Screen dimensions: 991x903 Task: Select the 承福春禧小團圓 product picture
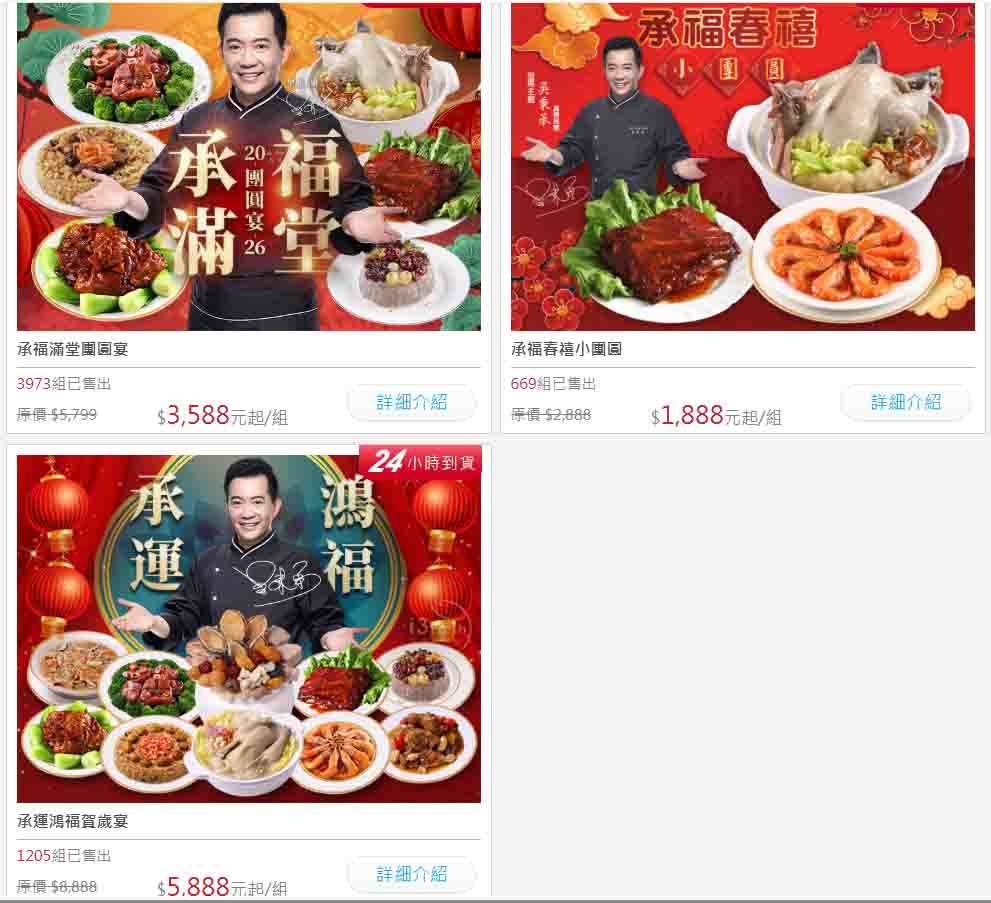(742, 166)
